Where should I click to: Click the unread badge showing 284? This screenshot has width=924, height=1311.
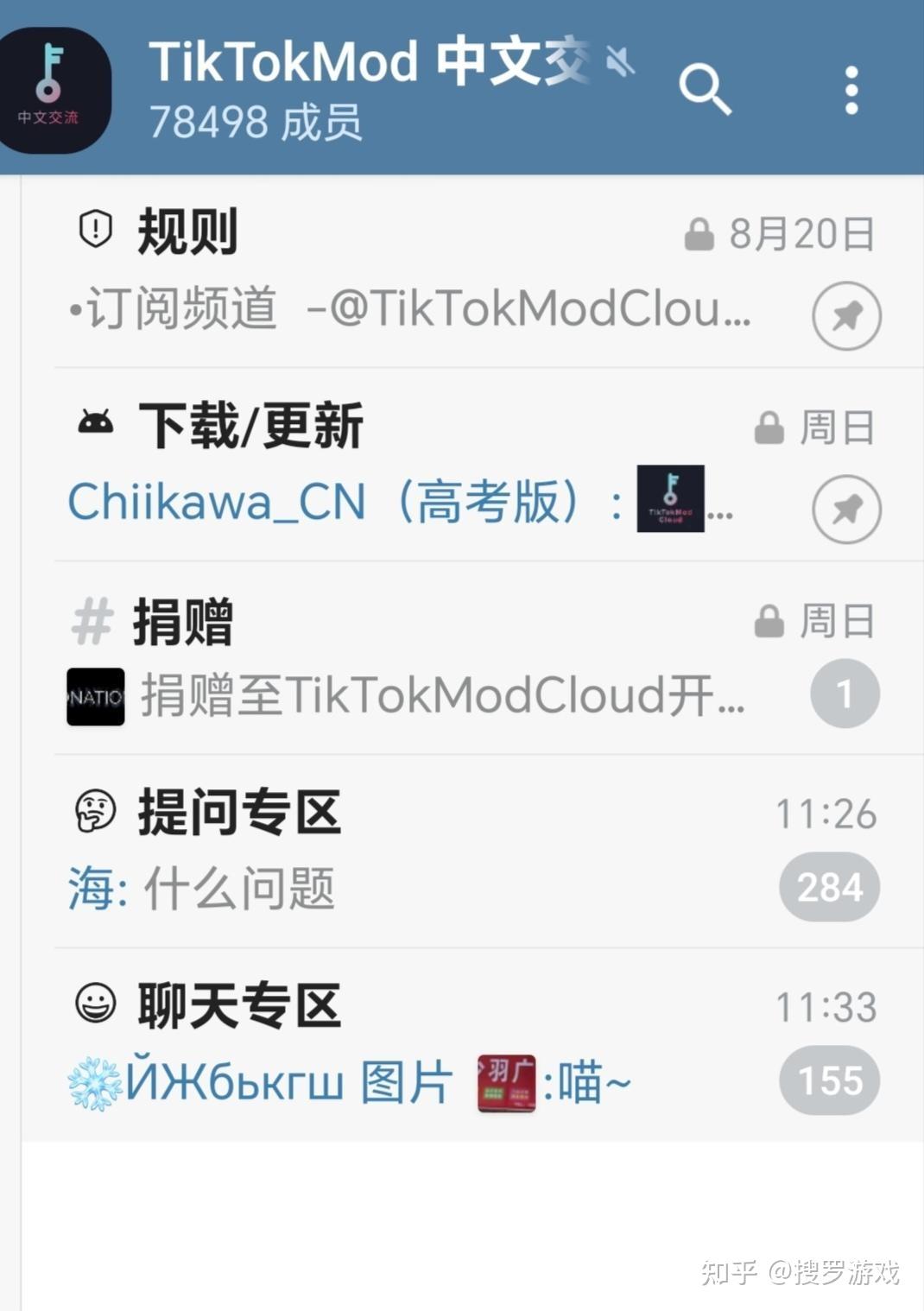click(x=828, y=886)
